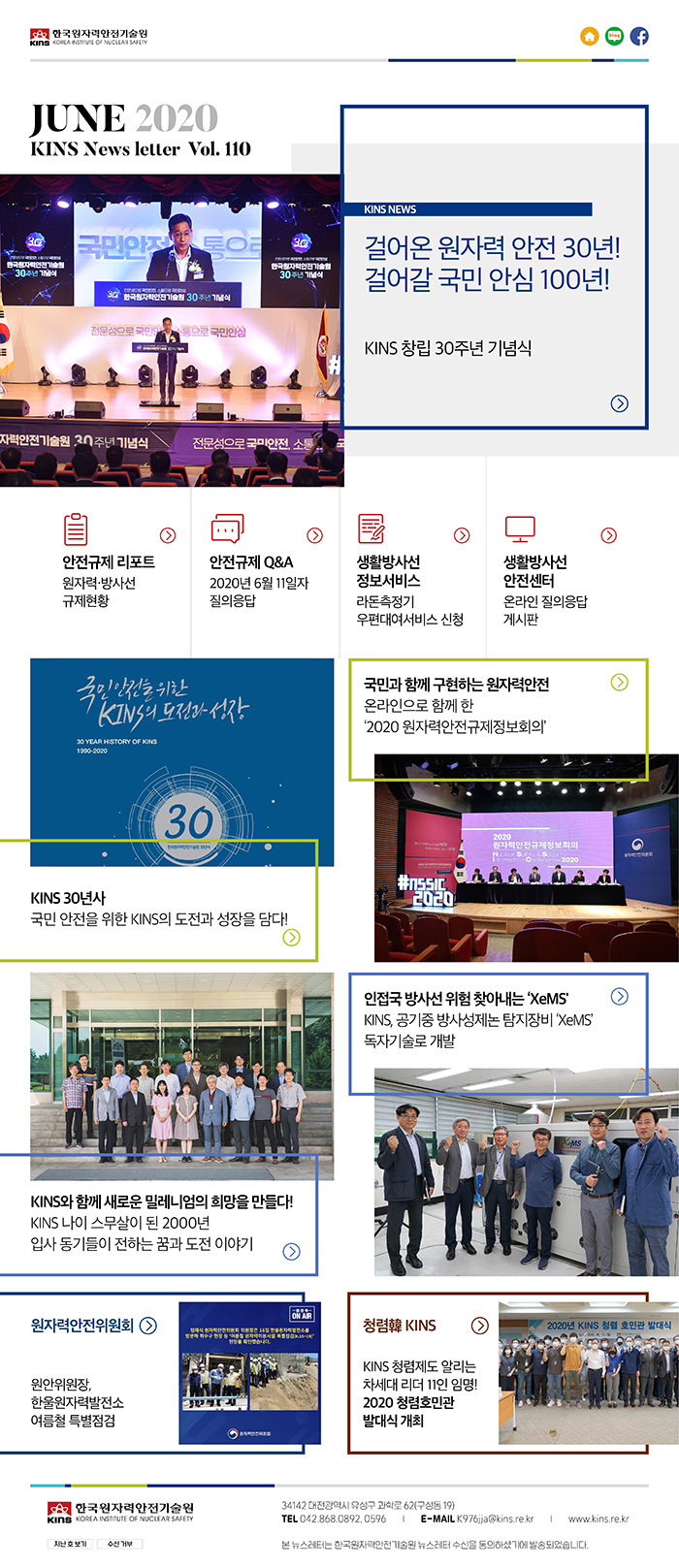Tap the 청렴 호민관 발대식 group photo
The height and width of the screenshot is (1568, 679).
[x=587, y=1371]
